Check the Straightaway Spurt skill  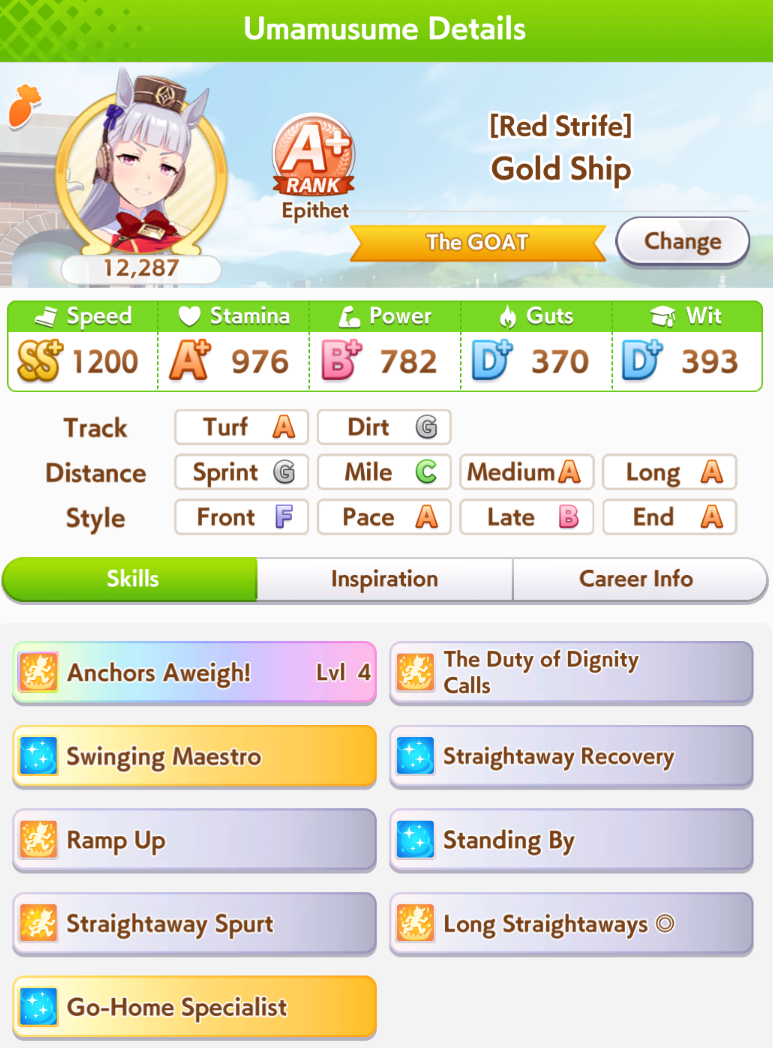tap(195, 924)
